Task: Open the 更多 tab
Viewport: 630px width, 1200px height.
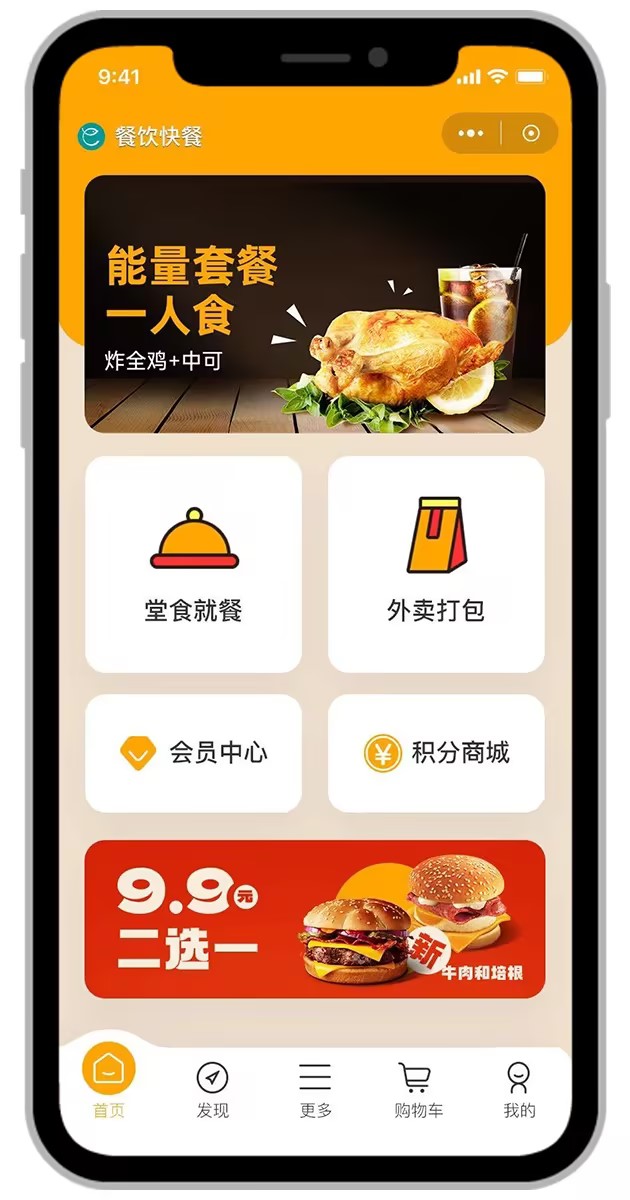Action: [315, 1088]
